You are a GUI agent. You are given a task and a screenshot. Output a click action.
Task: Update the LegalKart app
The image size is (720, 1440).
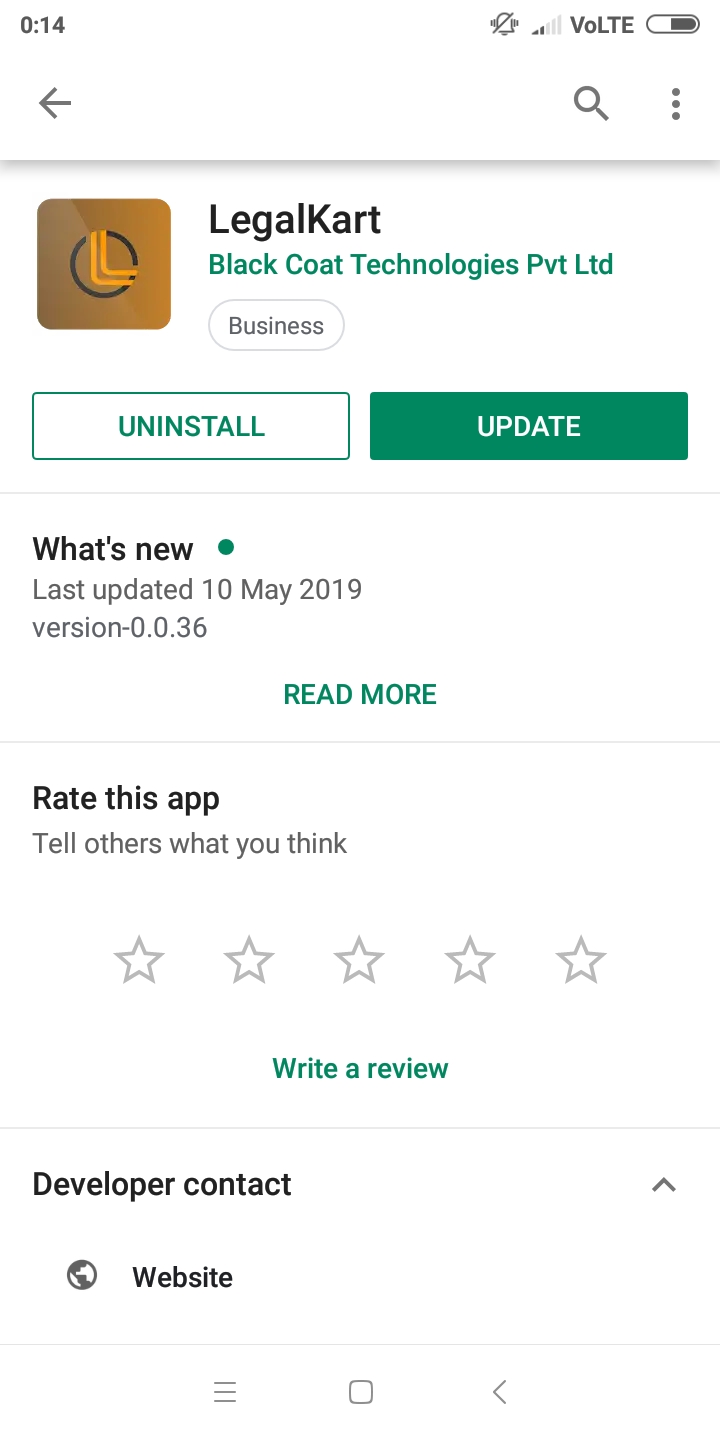528,426
